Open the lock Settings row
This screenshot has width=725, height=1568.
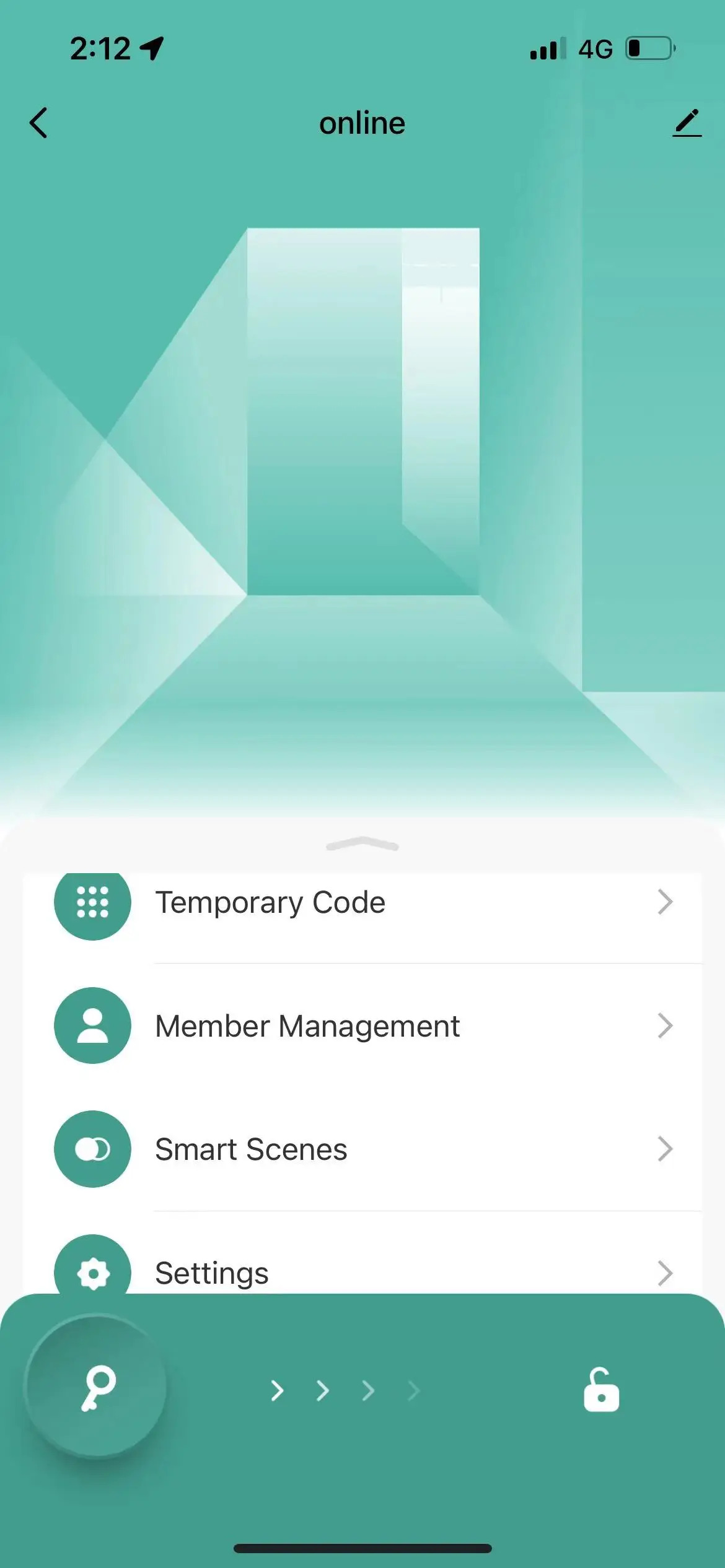point(362,1271)
